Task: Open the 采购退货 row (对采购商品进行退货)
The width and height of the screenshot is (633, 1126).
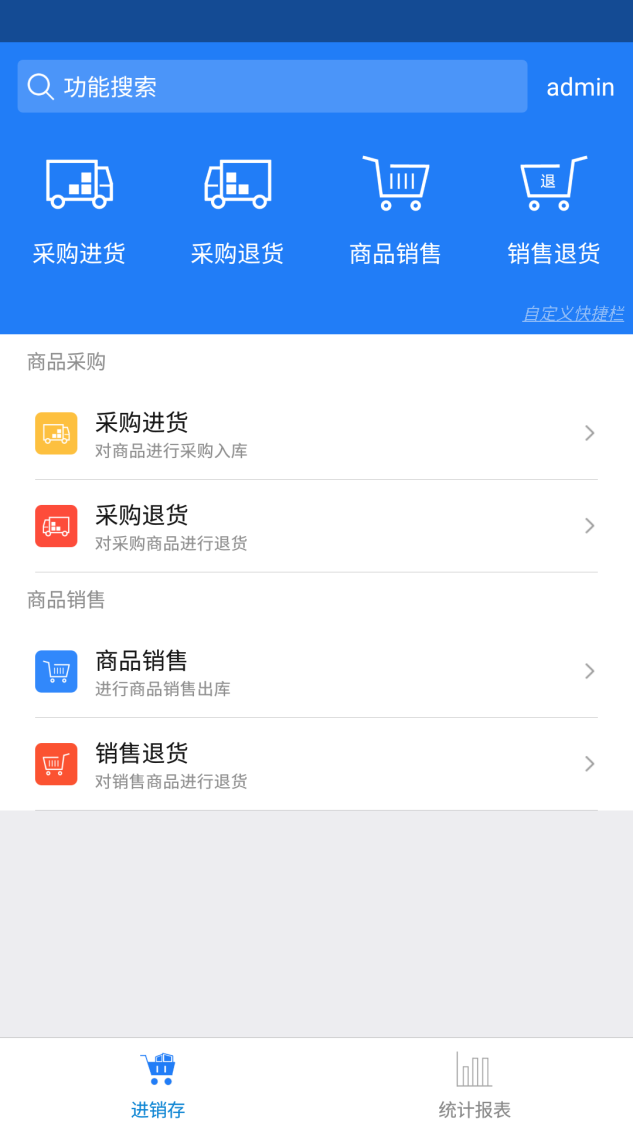Action: pyautogui.click(x=316, y=526)
